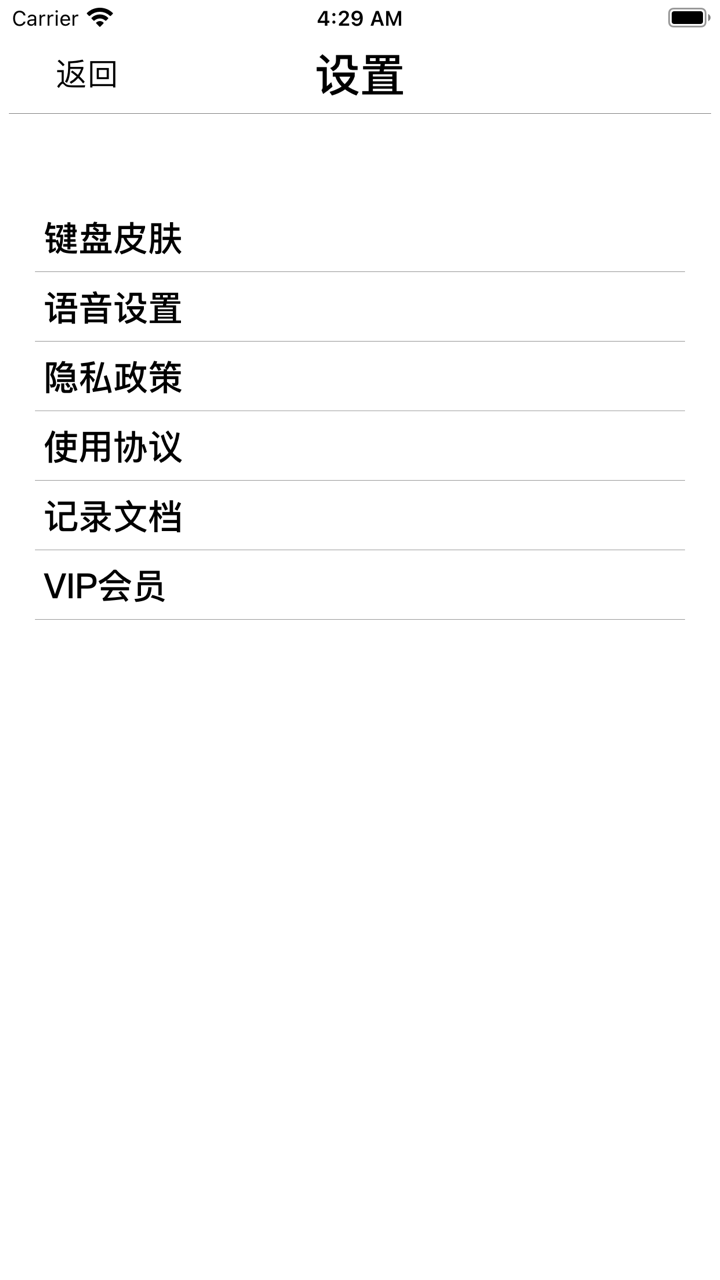Access the recorded documents list
The width and height of the screenshot is (720, 1280).
[112, 515]
